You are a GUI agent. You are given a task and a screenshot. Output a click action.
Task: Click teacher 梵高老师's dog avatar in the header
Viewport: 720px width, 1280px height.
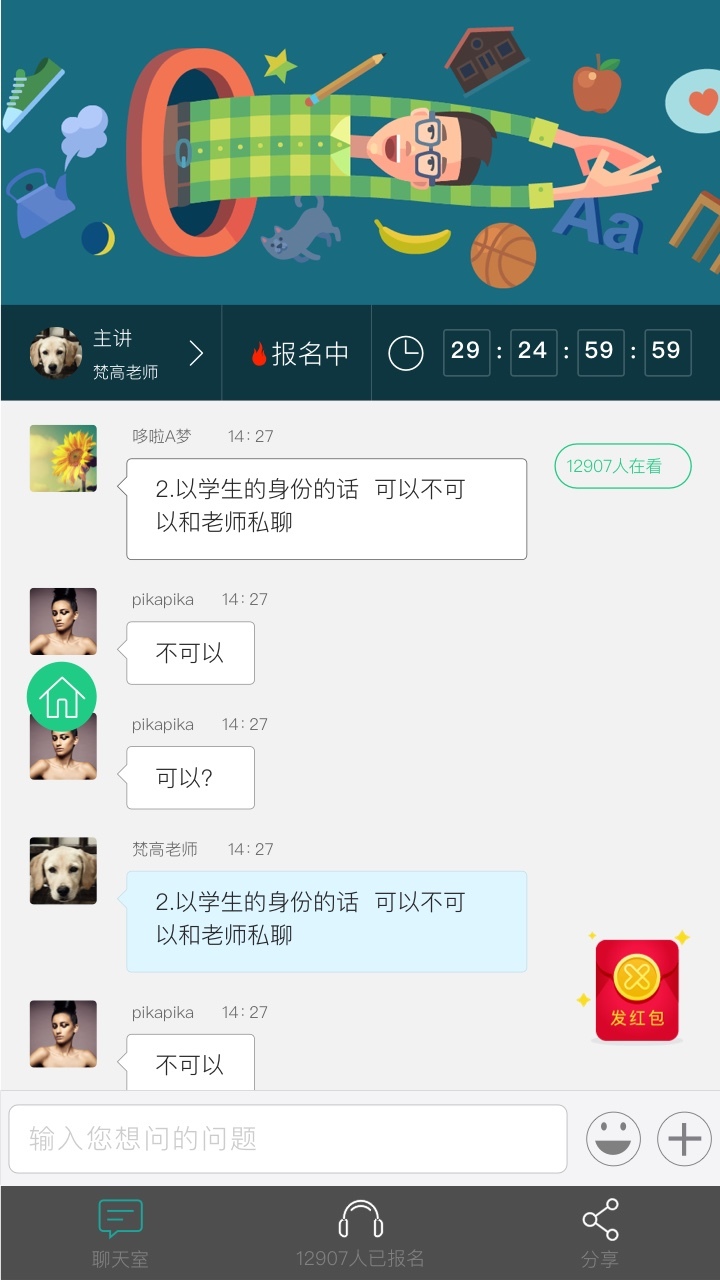[x=57, y=353]
